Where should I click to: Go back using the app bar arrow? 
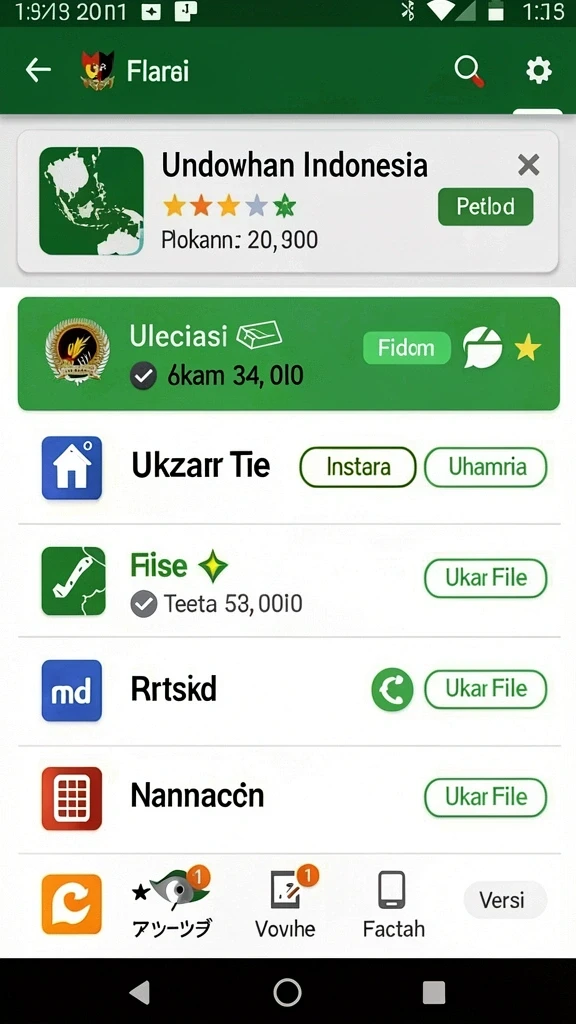38,70
